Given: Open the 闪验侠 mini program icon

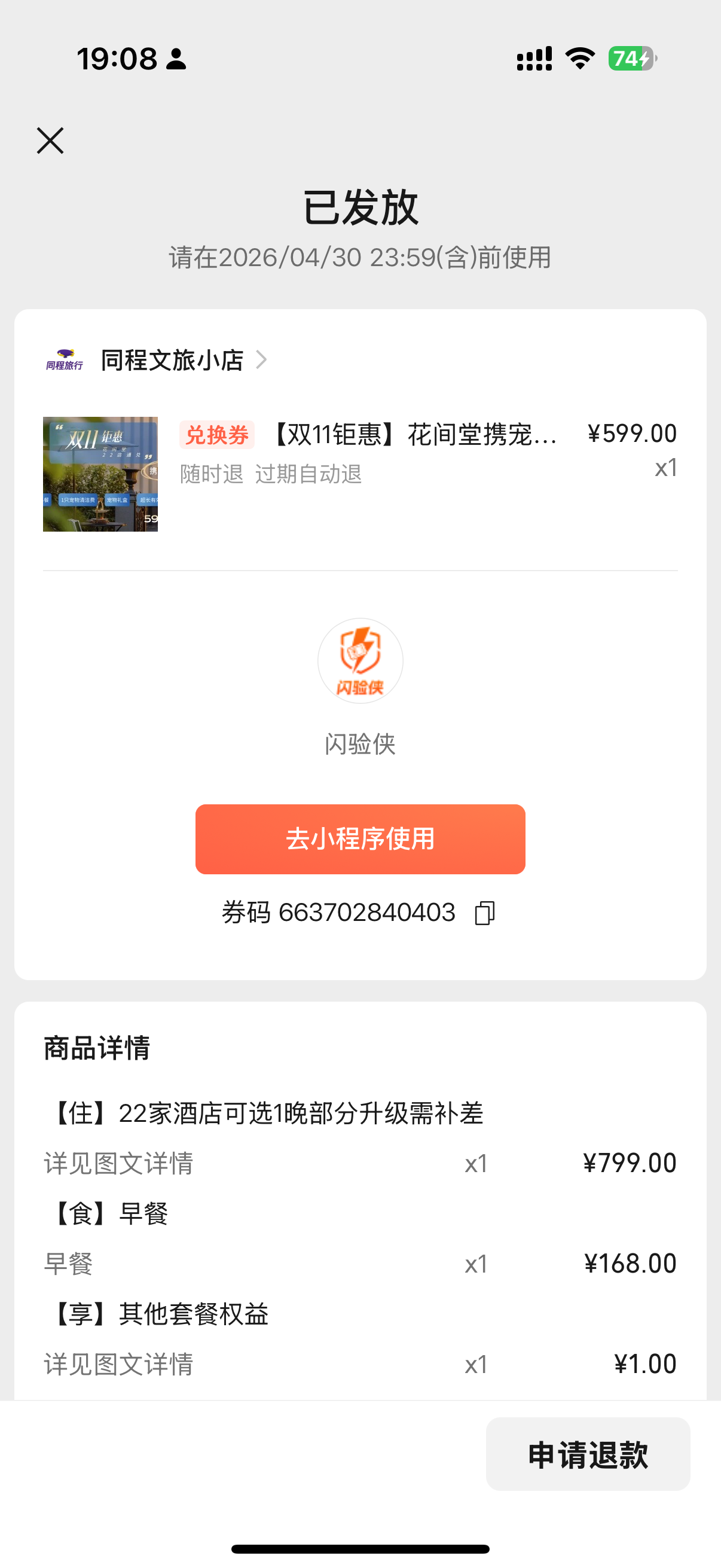Looking at the screenshot, I should 360,661.
